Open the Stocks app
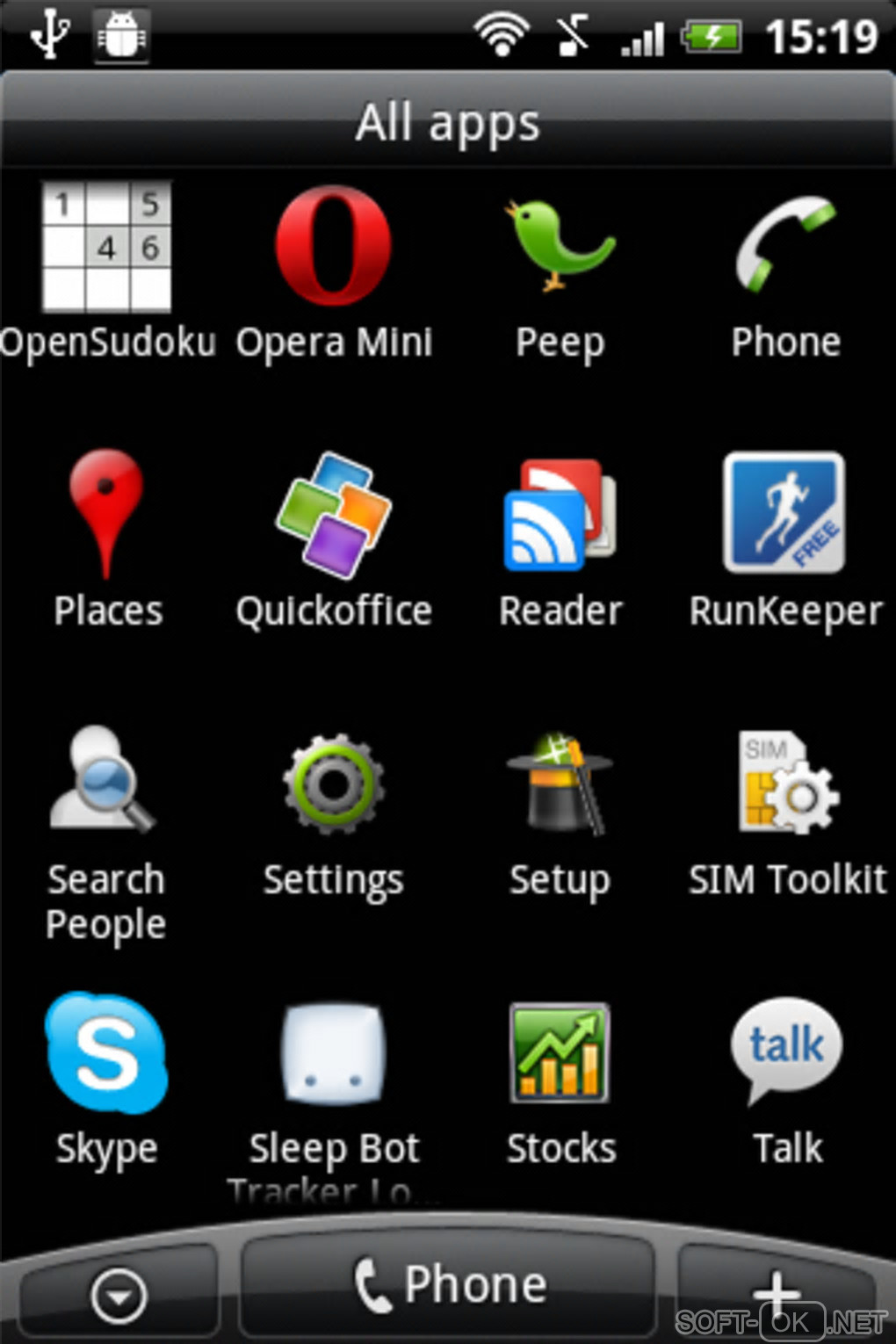Screen dimensions: 896x1344 pos(560,1052)
